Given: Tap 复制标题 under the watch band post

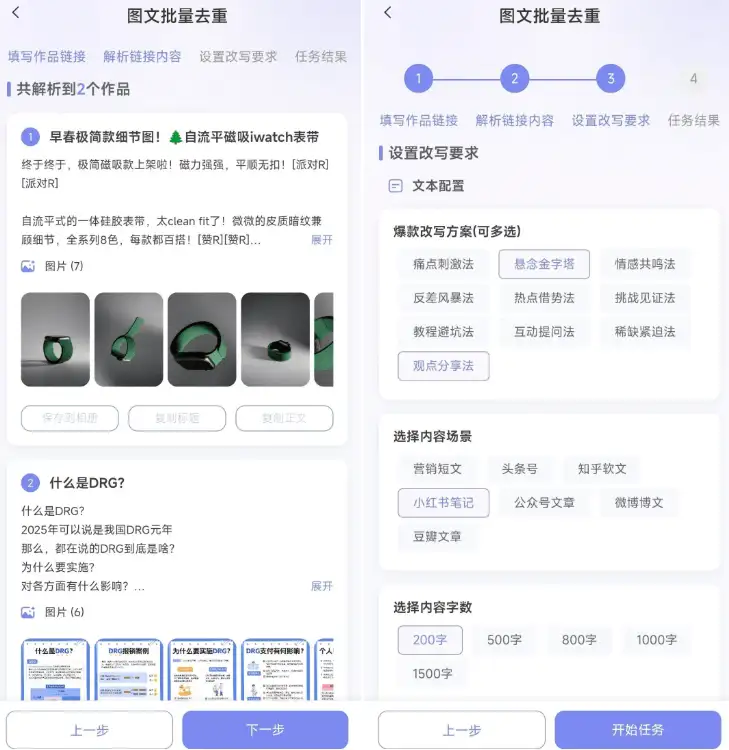Looking at the screenshot, I should pyautogui.click(x=177, y=418).
